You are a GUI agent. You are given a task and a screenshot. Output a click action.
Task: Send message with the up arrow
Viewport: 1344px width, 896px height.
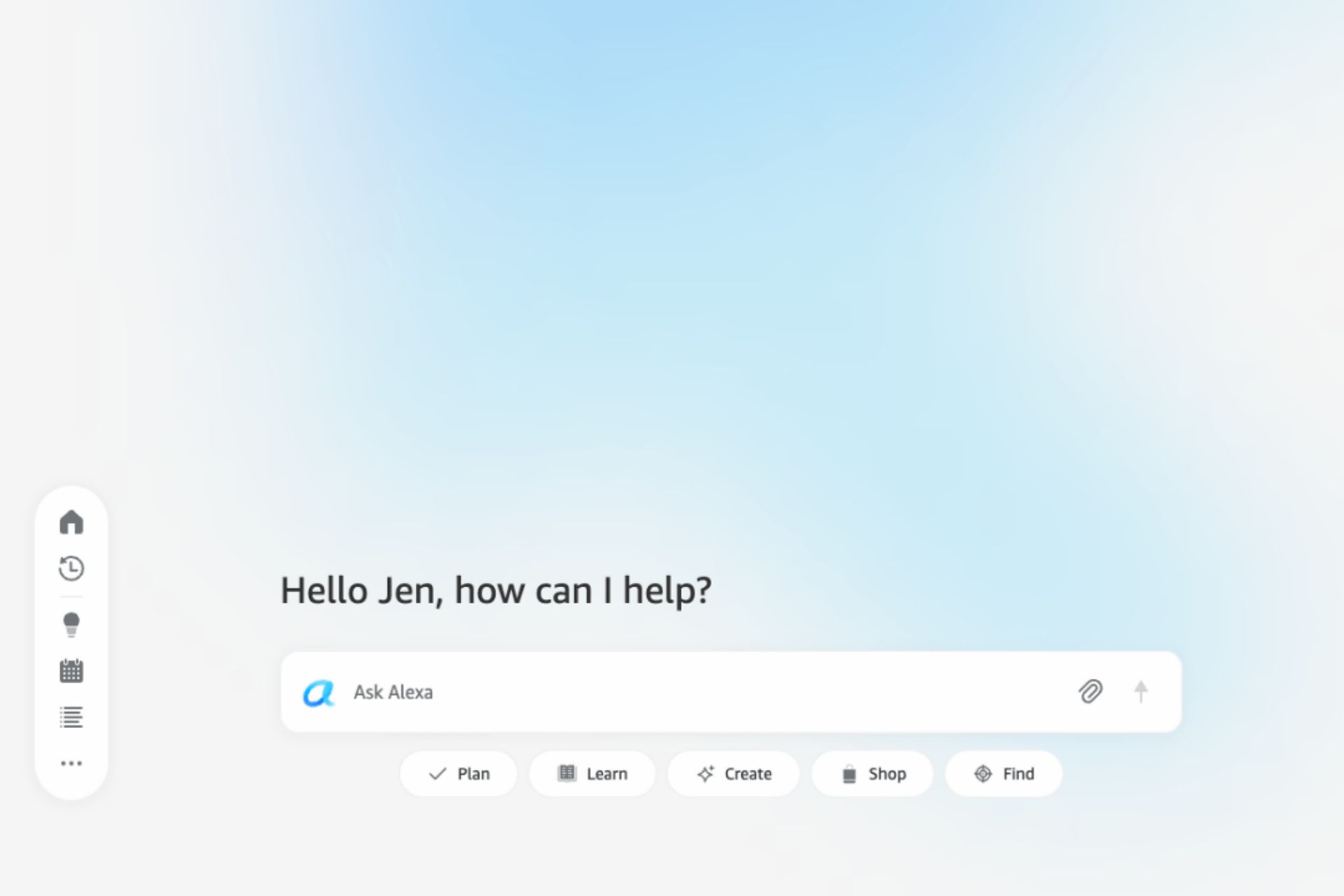(x=1141, y=692)
